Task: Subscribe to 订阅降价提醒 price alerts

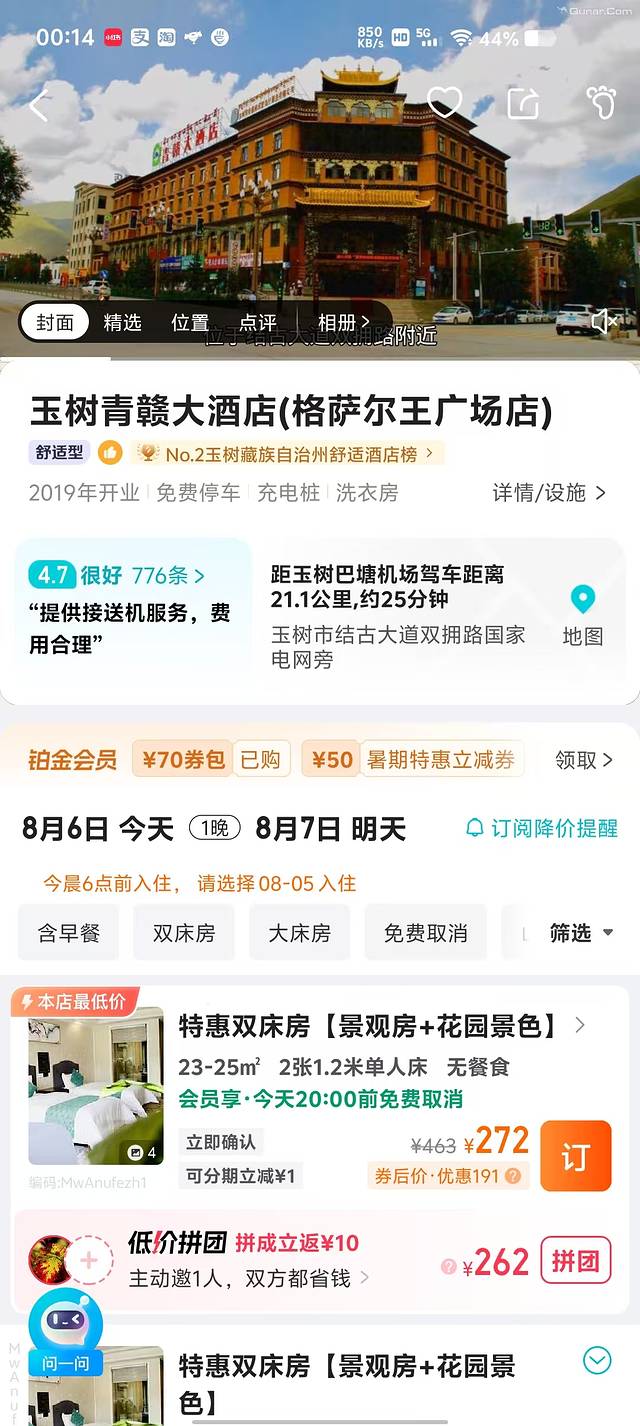Action: [x=542, y=828]
